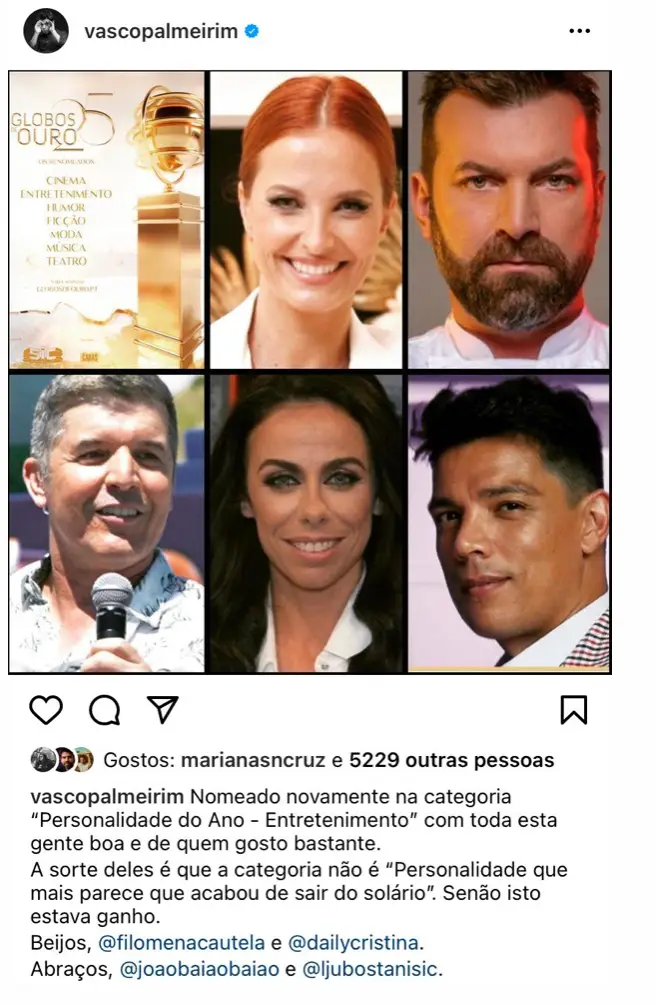Share the post via paper plane icon
This screenshot has width=656, height=1004.
point(162,709)
